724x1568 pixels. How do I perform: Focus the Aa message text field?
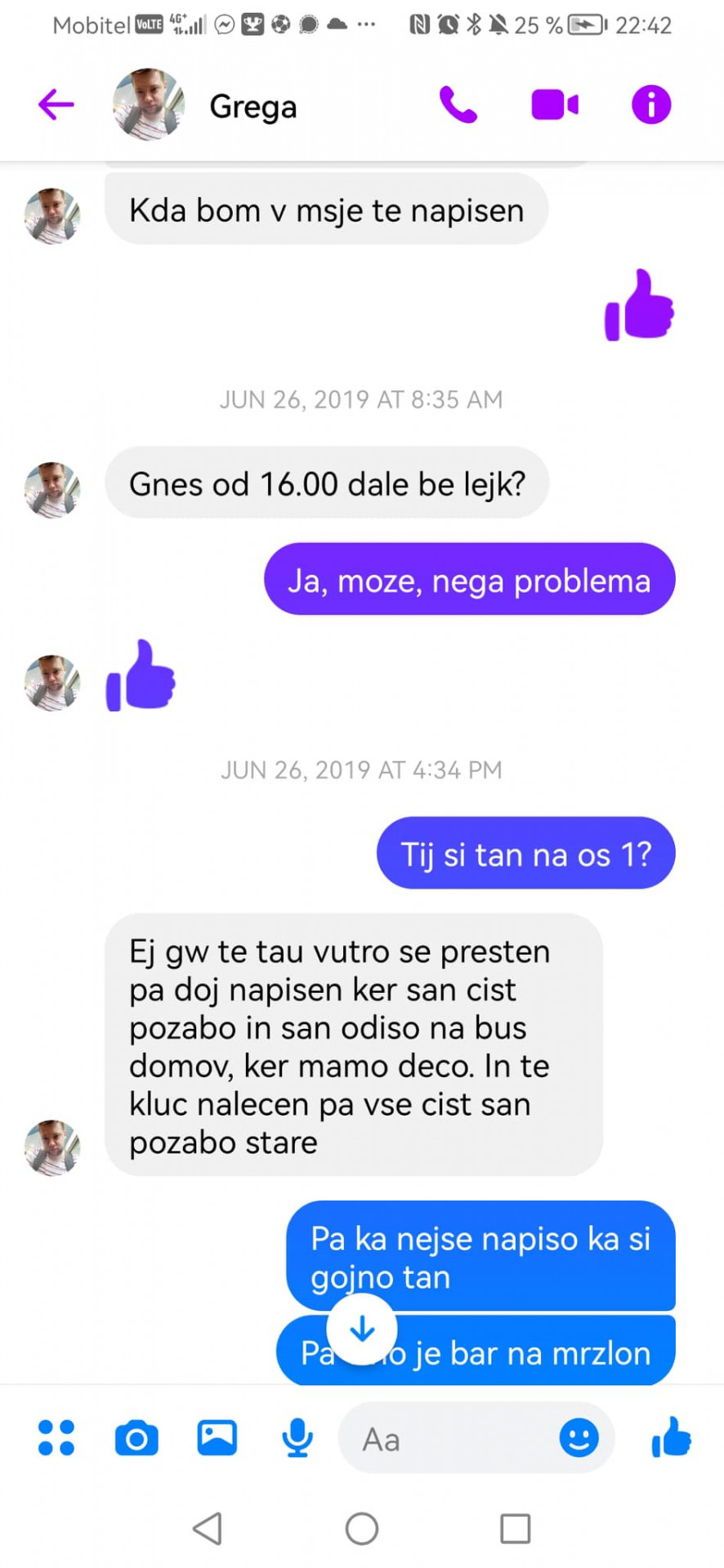tap(449, 1438)
